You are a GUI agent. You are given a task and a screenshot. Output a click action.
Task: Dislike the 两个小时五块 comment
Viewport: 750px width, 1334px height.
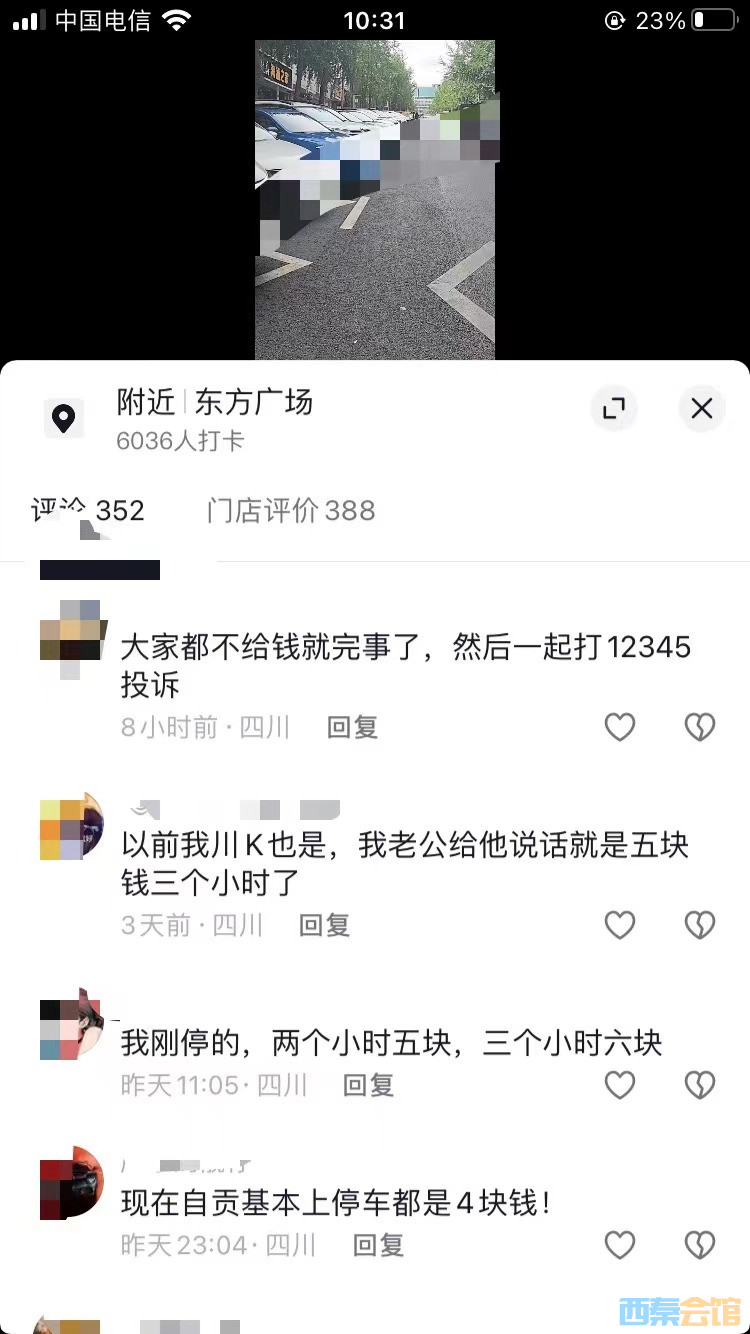coord(699,1084)
